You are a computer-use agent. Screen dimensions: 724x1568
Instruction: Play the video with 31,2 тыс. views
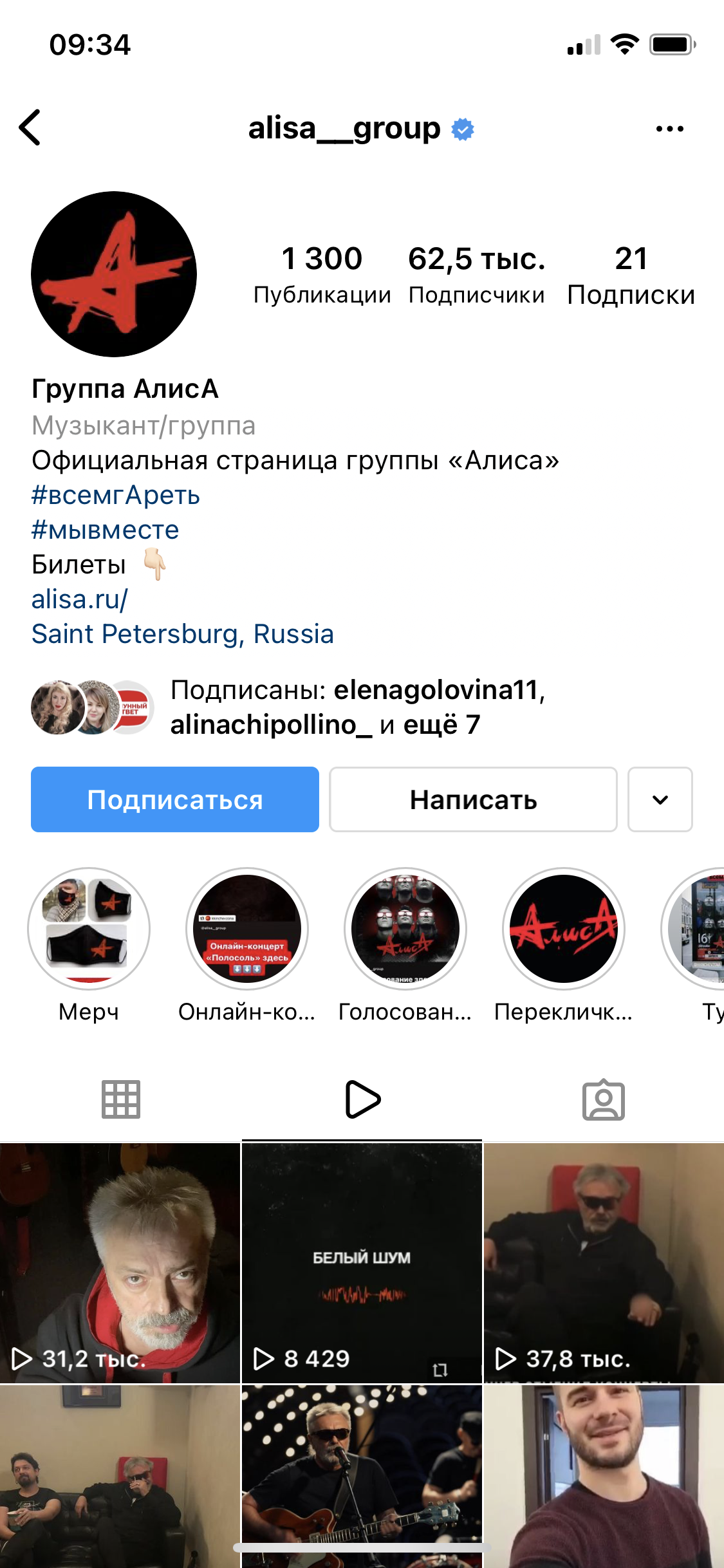tap(120, 1263)
